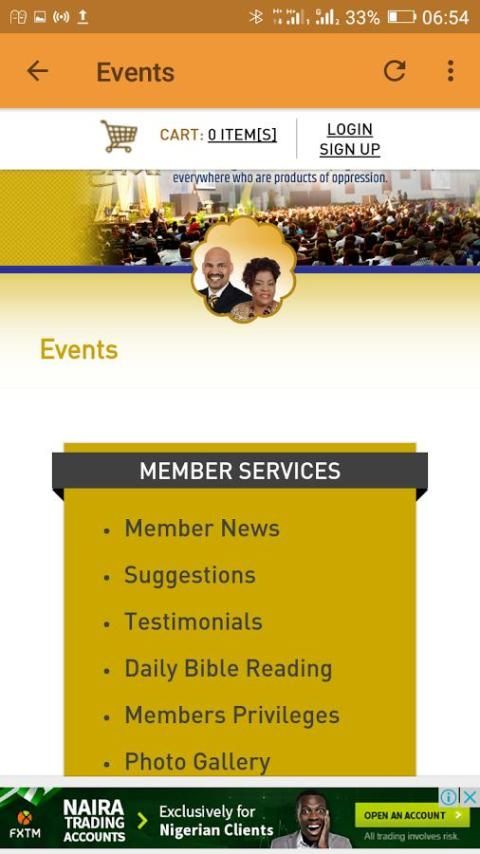Close the FXTM ad banner
The height and width of the screenshot is (854, 480).
470,797
